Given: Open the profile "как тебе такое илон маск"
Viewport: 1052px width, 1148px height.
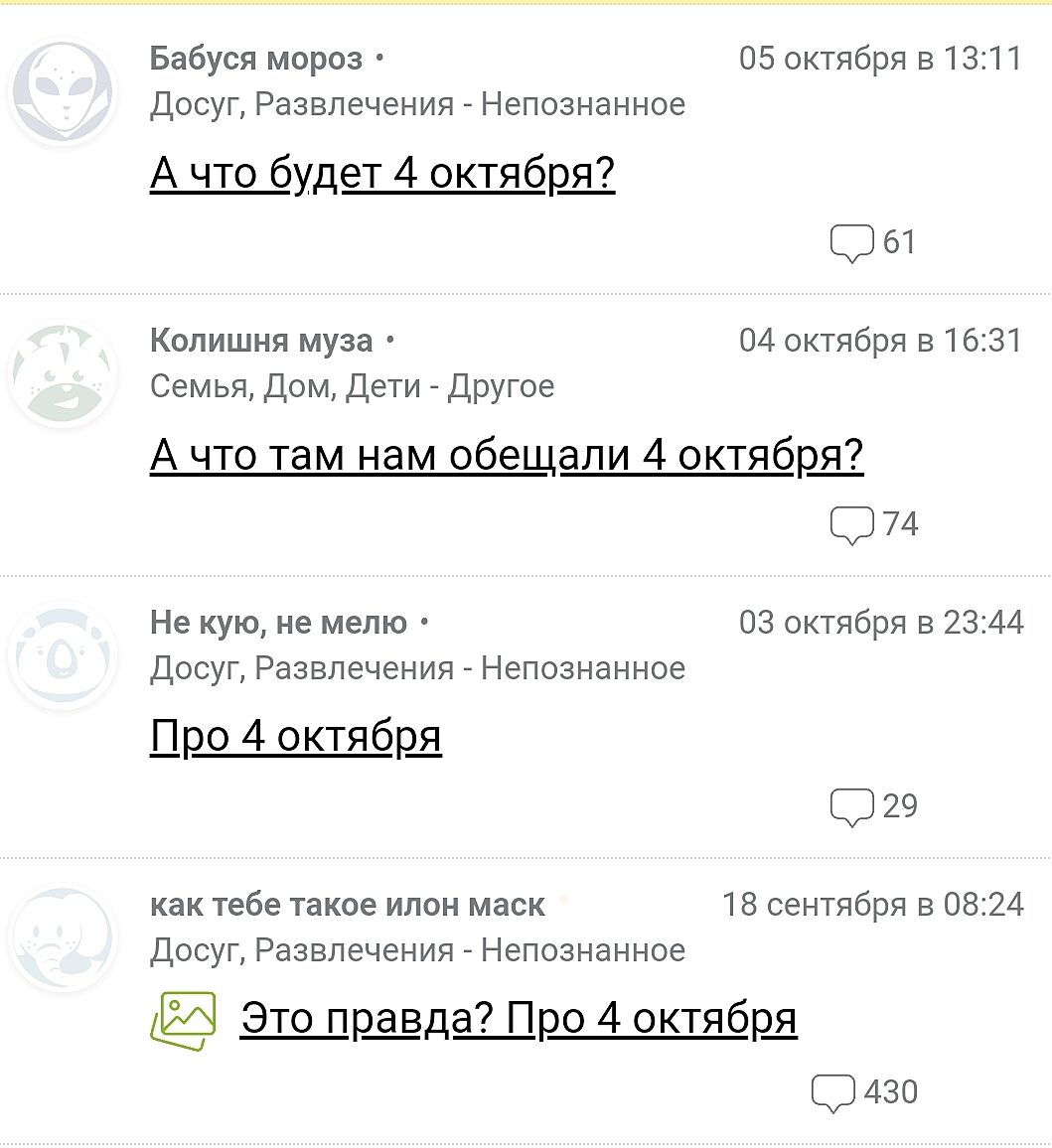Looking at the screenshot, I should [348, 906].
